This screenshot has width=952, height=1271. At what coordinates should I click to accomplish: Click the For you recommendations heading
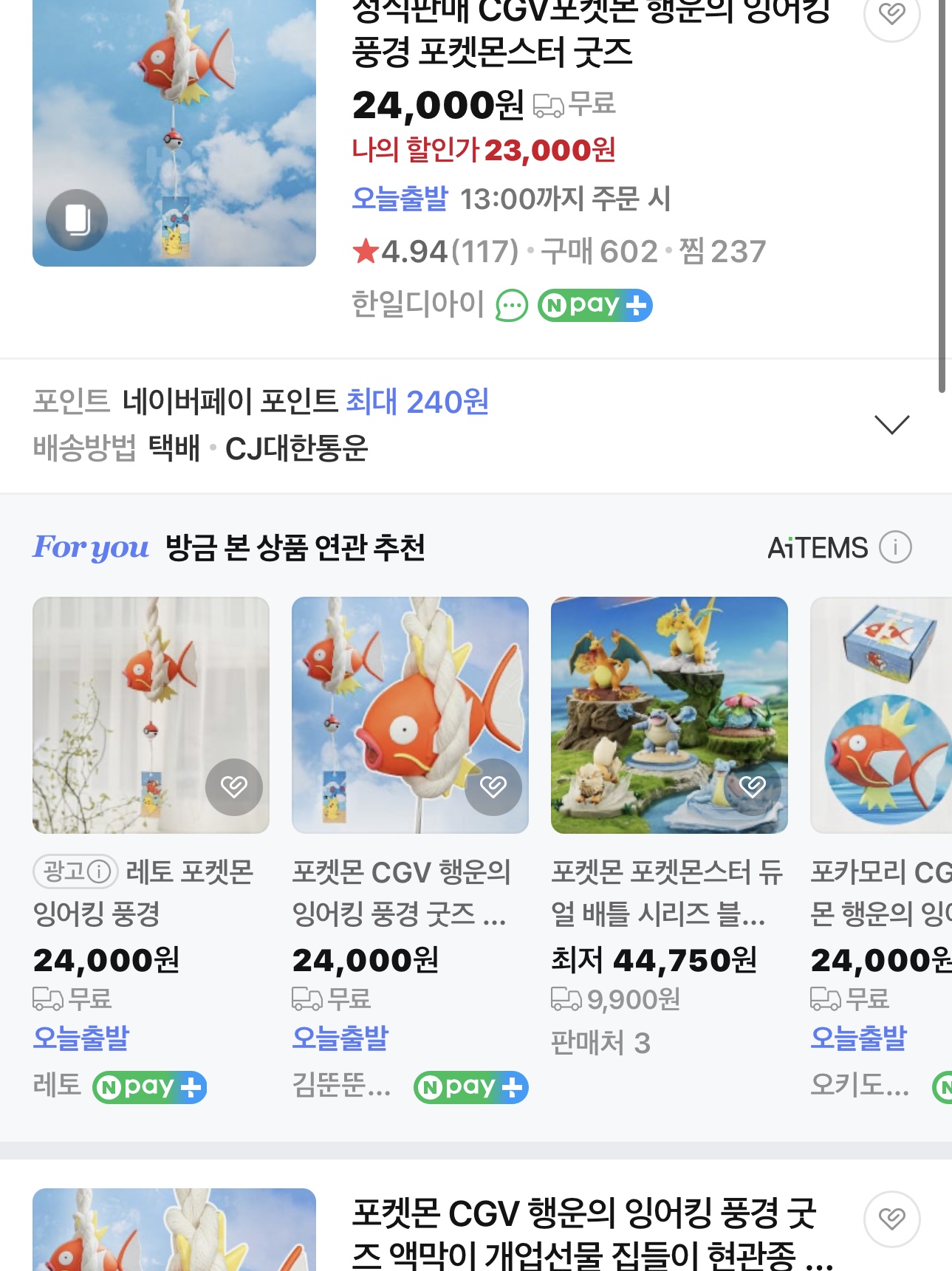click(x=90, y=547)
